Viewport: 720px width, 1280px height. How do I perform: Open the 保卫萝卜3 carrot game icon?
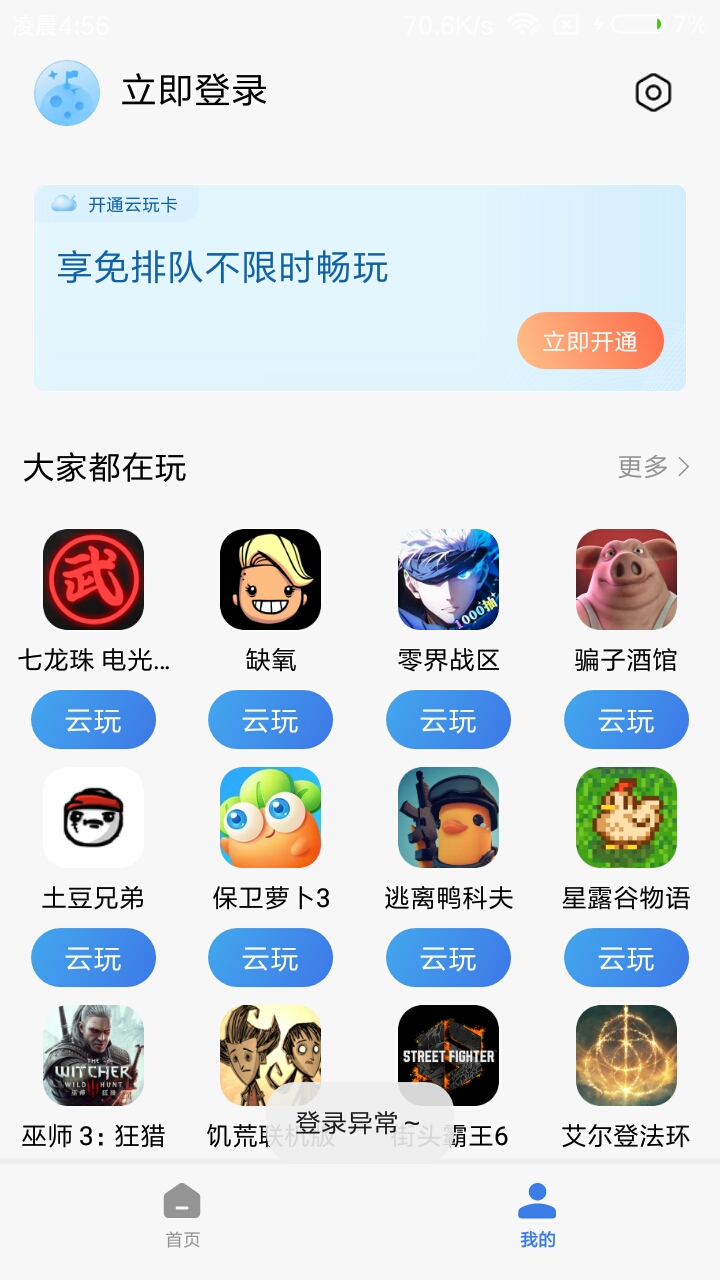270,817
